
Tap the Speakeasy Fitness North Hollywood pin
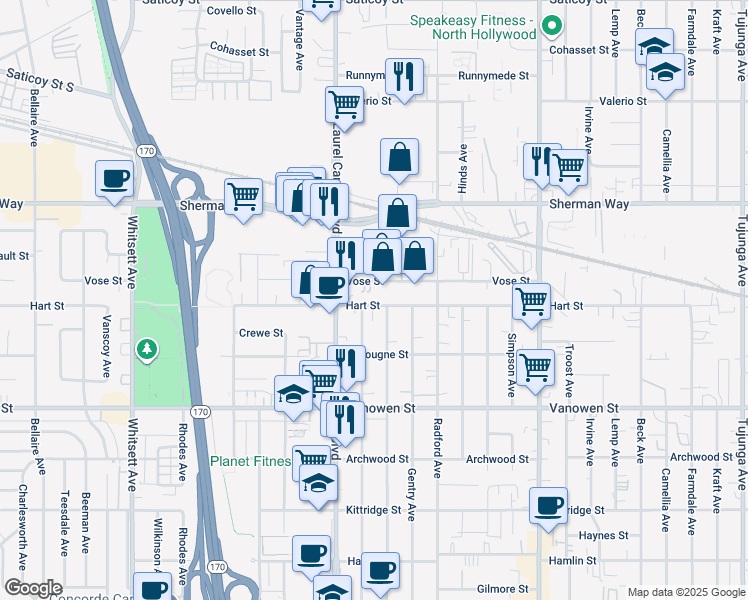tap(549, 26)
